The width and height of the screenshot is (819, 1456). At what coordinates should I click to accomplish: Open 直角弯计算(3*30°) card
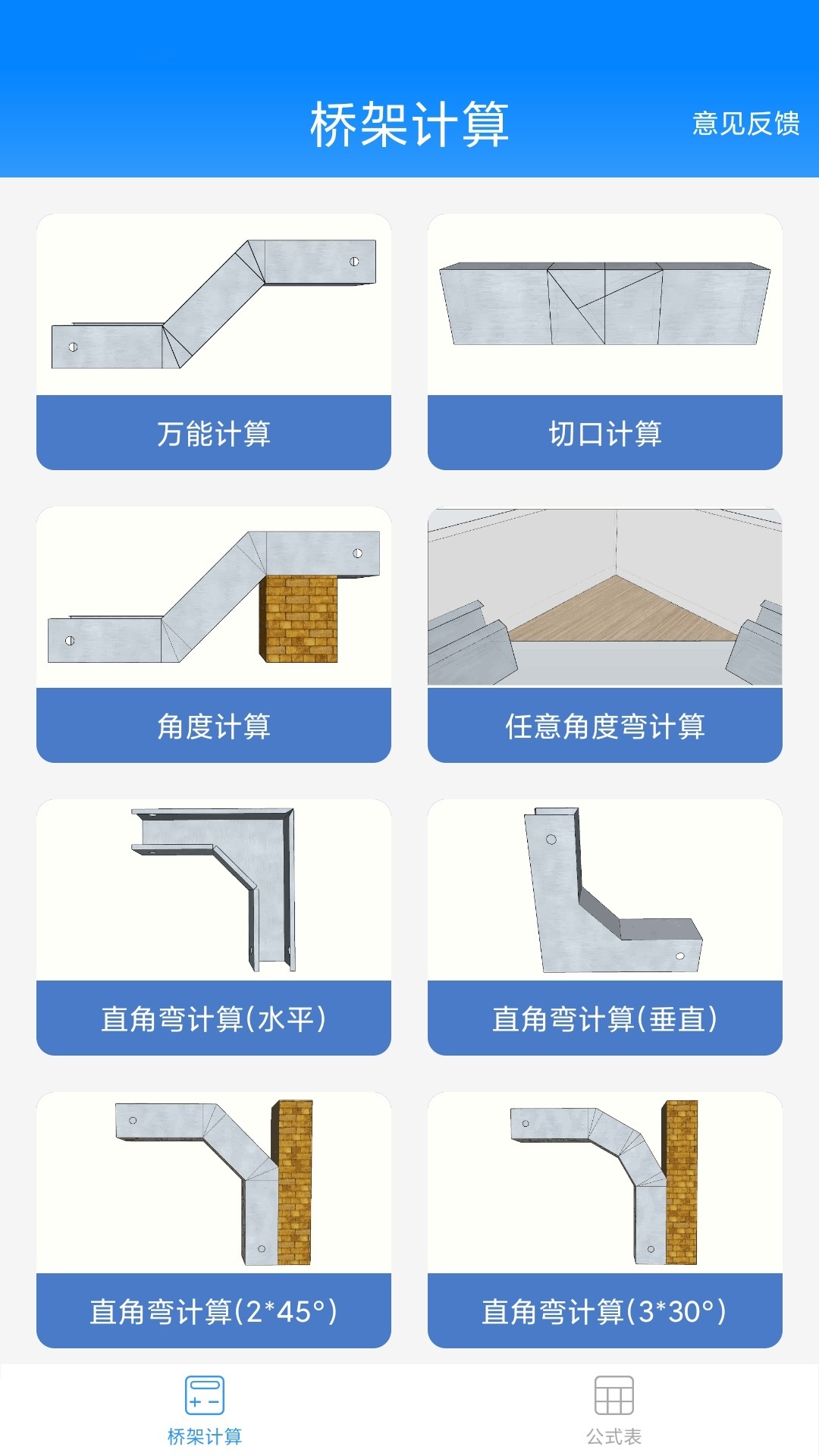(604, 1219)
